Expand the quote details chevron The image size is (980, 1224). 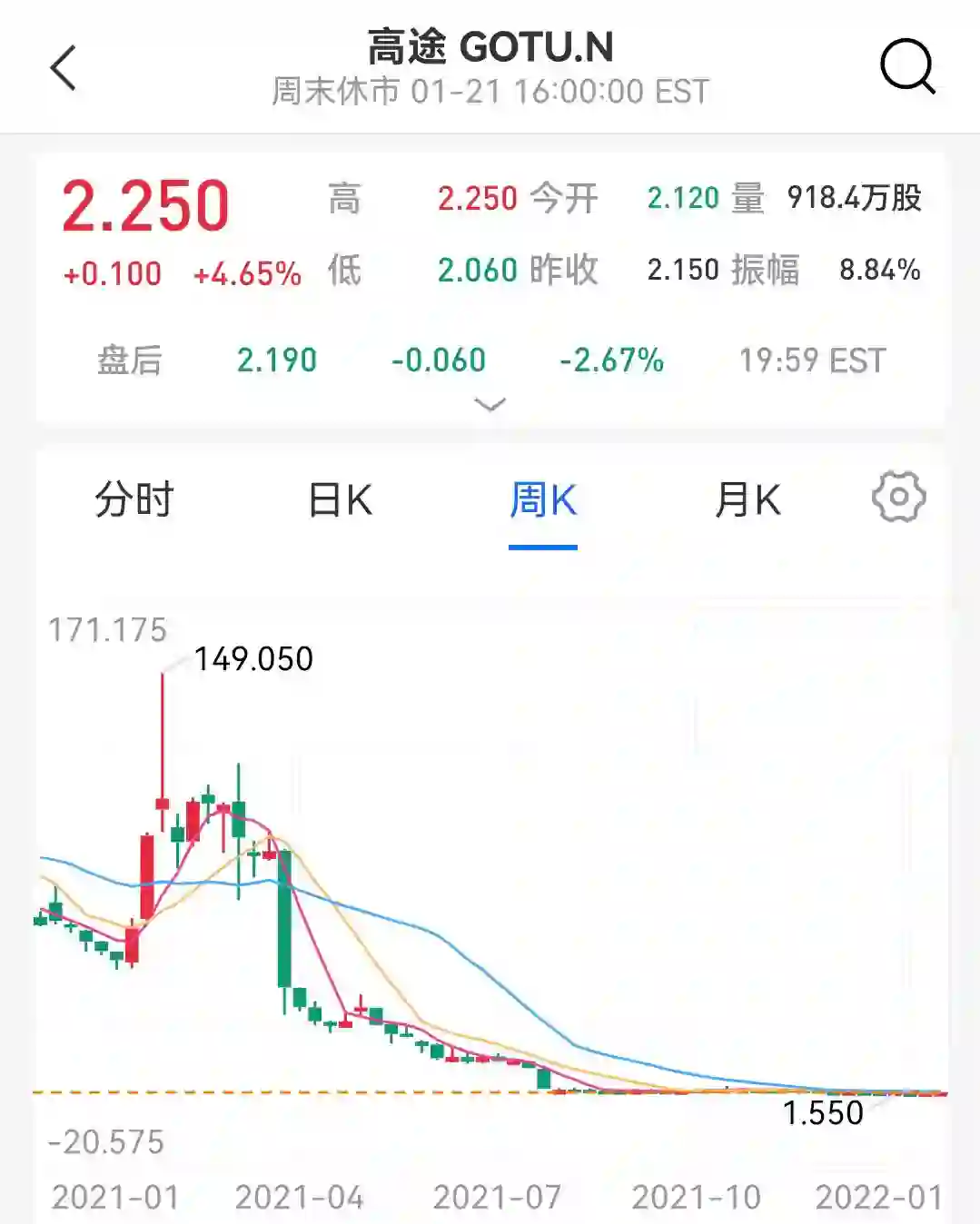pos(490,404)
